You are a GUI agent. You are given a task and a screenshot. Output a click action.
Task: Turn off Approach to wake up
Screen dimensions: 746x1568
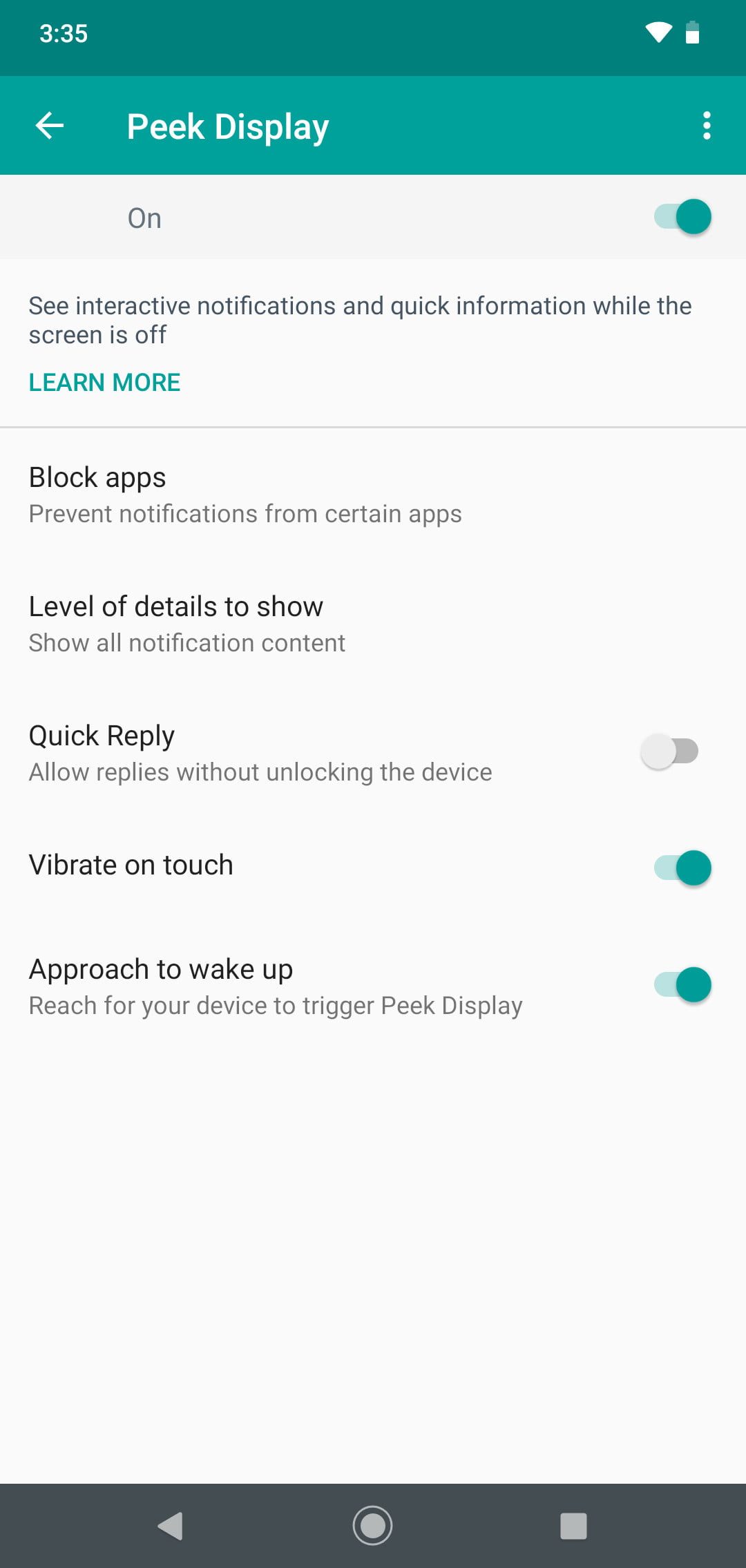point(682,985)
